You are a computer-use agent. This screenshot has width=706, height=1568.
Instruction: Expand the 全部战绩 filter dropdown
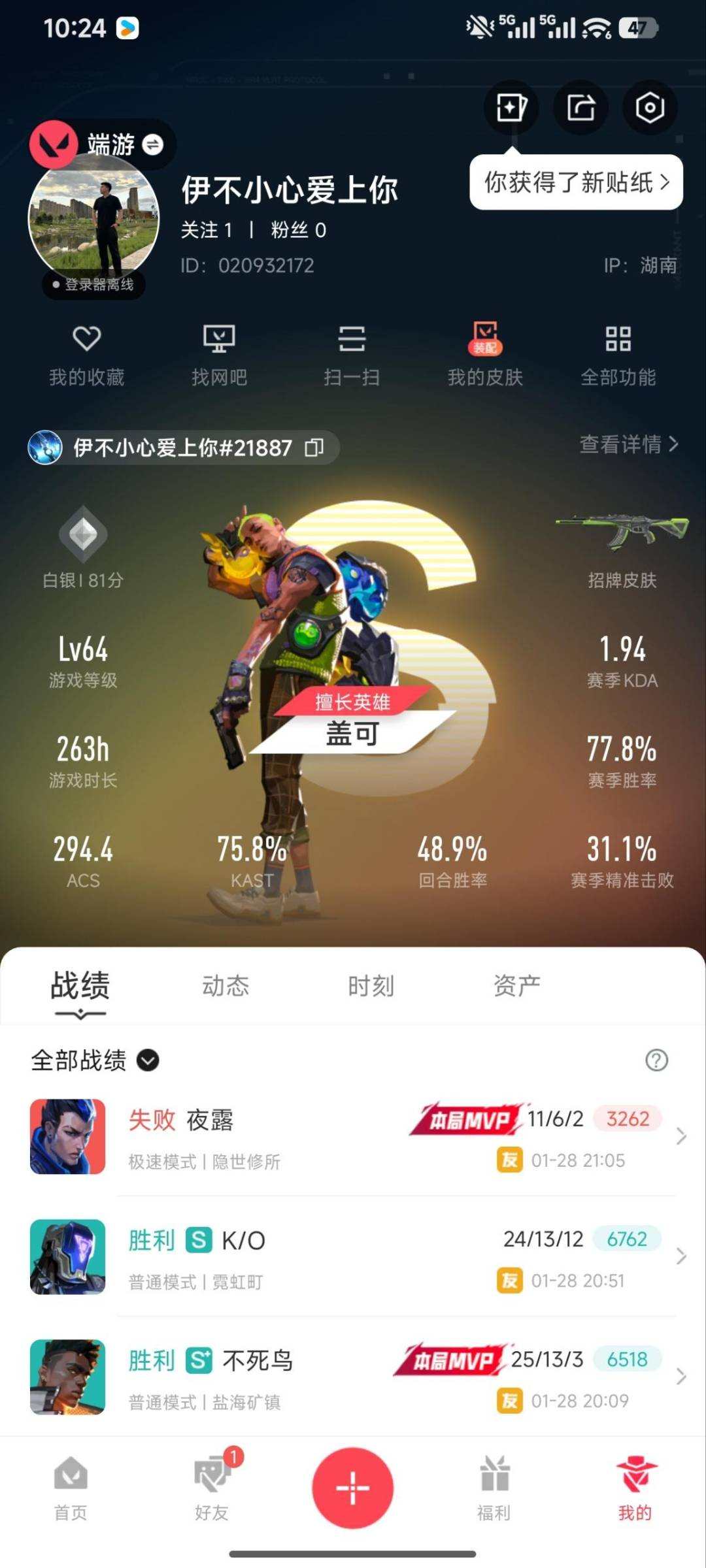coord(148,1060)
